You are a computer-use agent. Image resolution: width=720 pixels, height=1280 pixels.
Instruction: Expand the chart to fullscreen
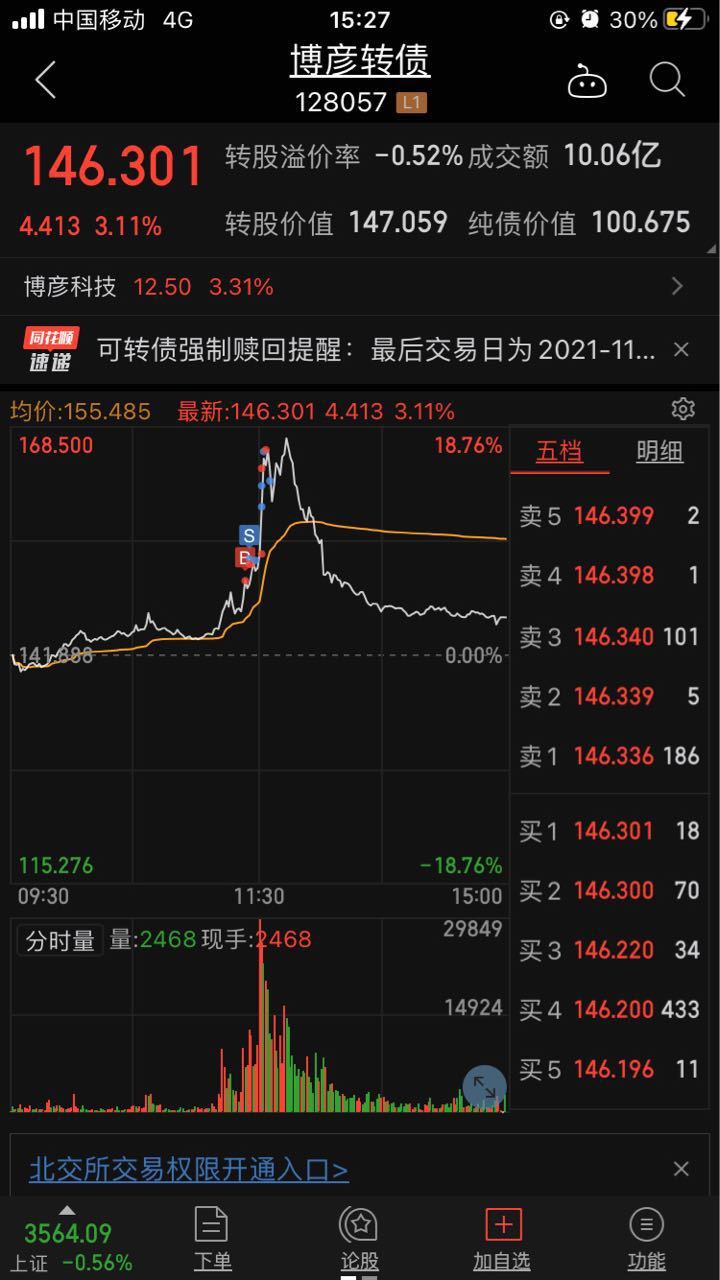coord(485,1087)
